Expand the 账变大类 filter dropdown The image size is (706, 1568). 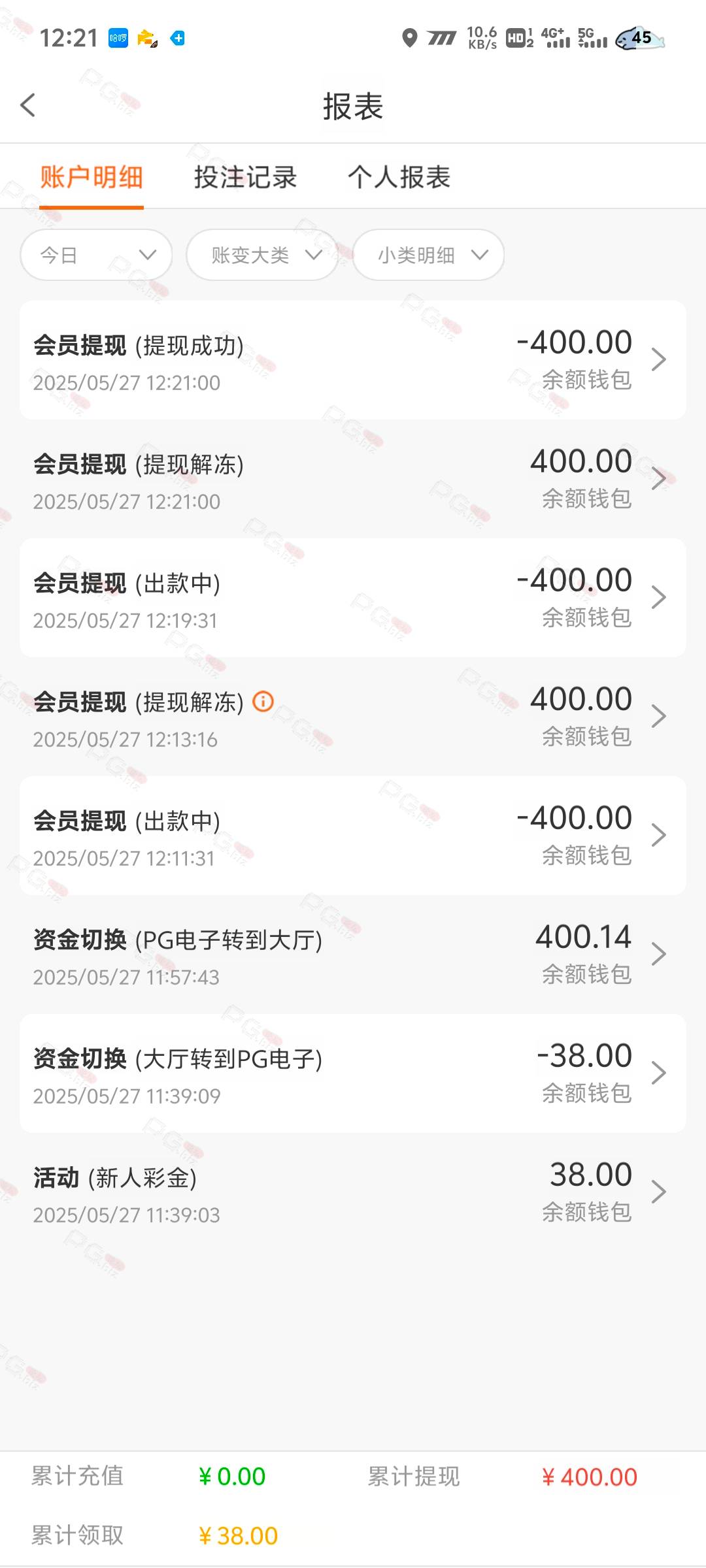coord(262,255)
